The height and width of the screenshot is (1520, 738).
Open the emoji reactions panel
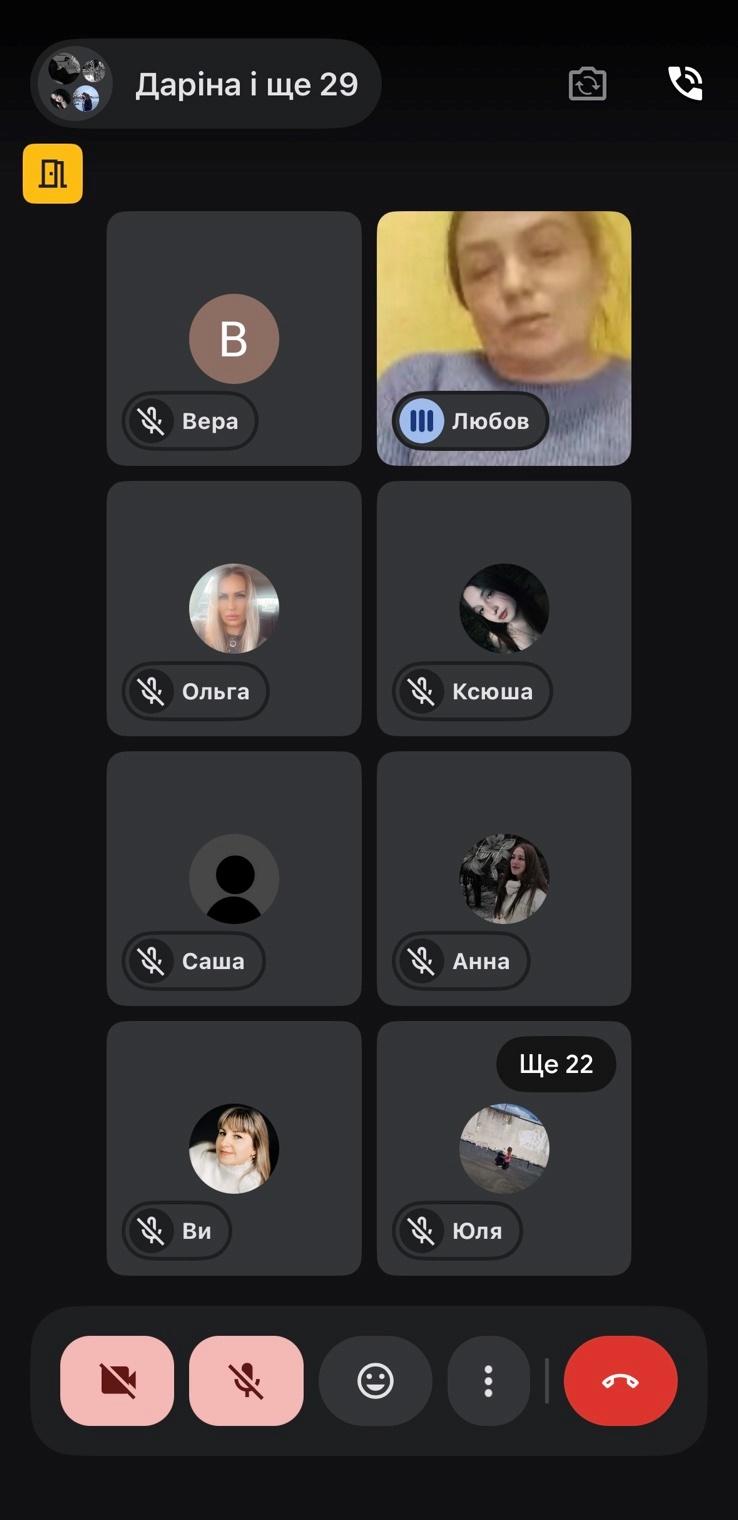tap(375, 1381)
